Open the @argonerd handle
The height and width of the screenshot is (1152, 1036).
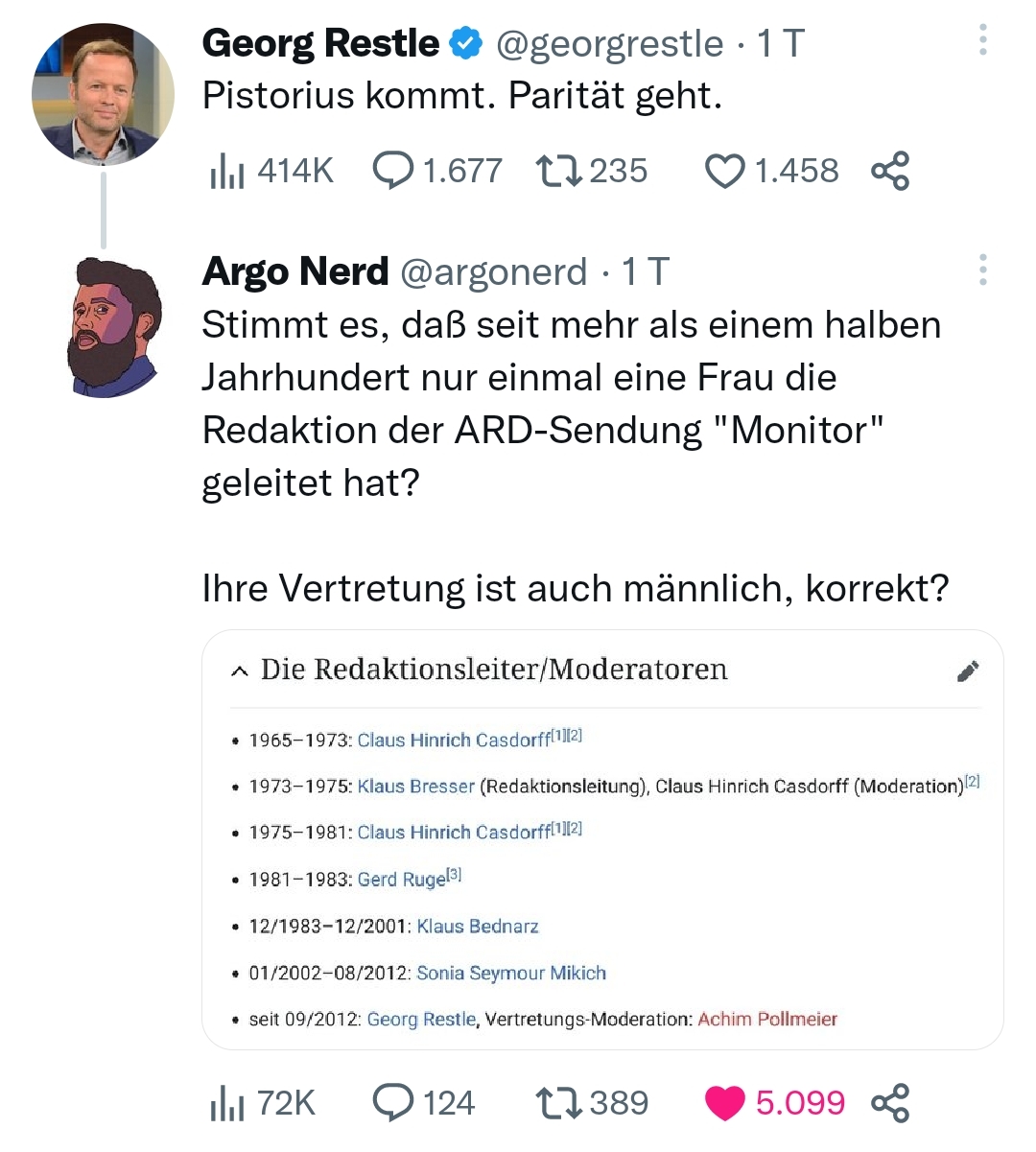coord(492,271)
